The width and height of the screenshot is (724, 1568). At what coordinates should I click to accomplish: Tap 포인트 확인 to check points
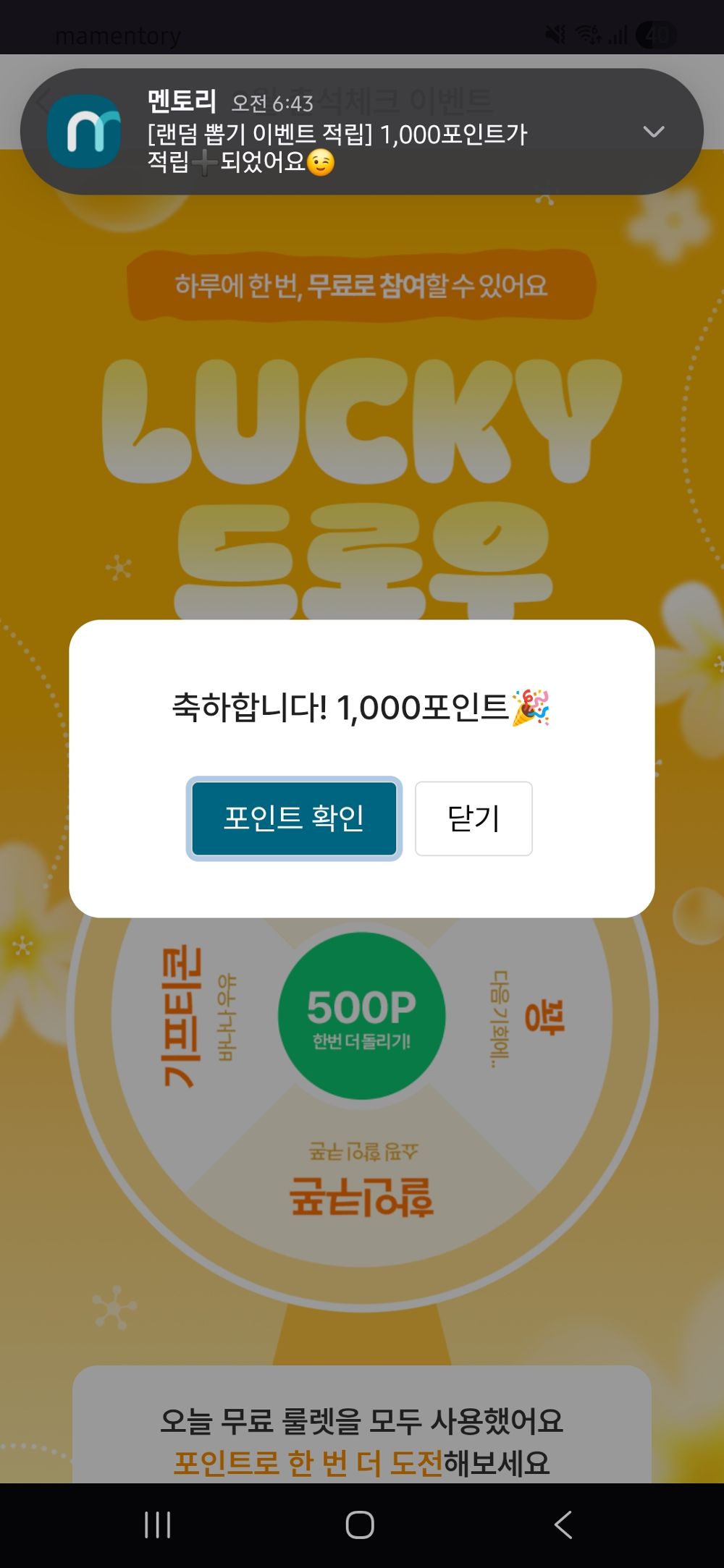pyautogui.click(x=293, y=818)
